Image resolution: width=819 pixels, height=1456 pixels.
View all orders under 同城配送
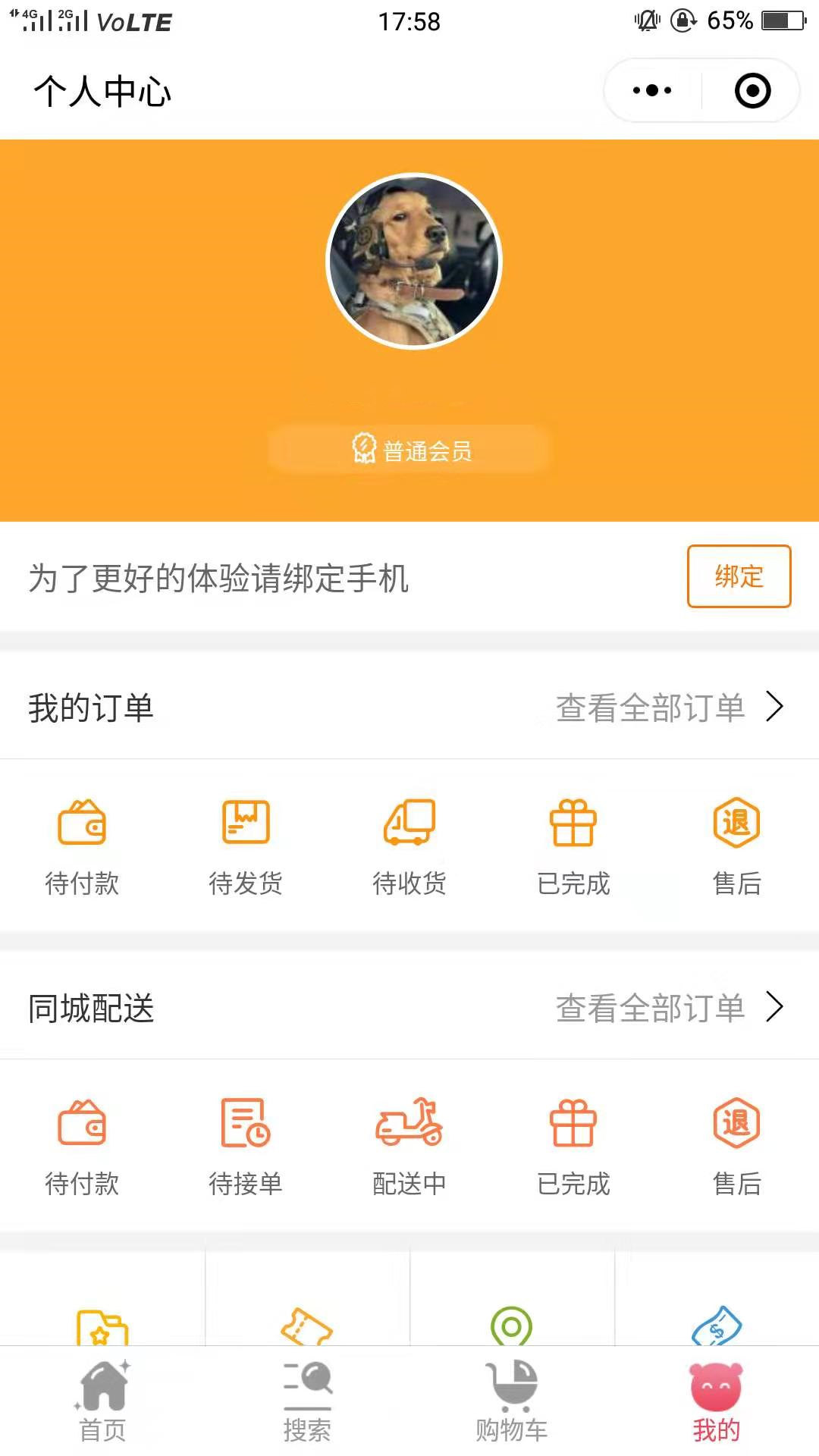tap(669, 1008)
